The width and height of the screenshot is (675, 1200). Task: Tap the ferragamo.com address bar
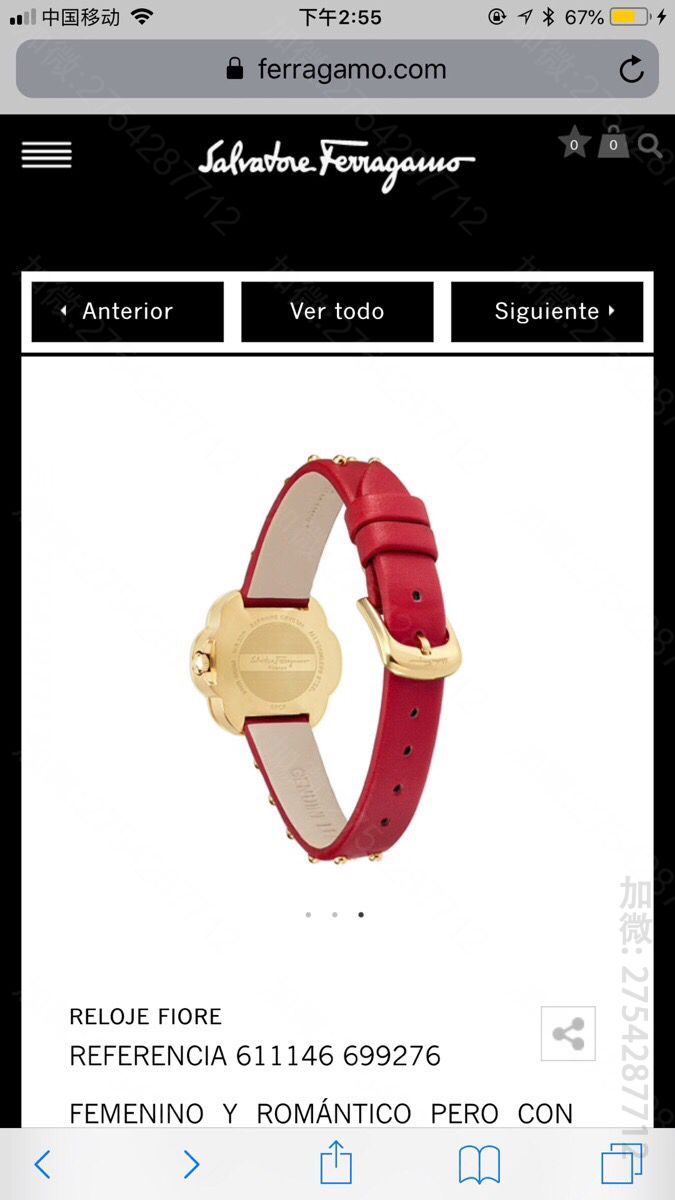pyautogui.click(x=337, y=69)
